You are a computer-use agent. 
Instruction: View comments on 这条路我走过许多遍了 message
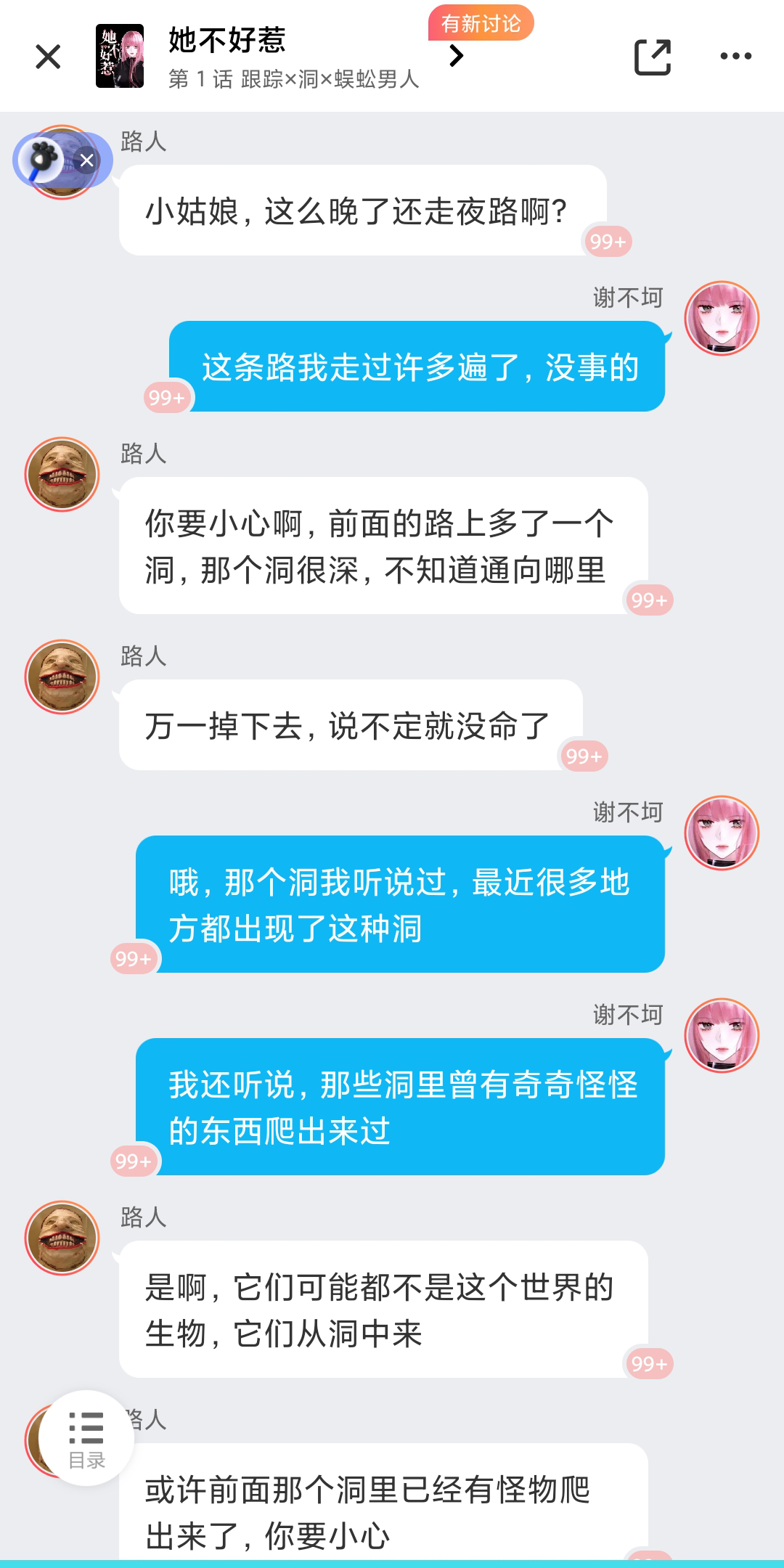167,398
